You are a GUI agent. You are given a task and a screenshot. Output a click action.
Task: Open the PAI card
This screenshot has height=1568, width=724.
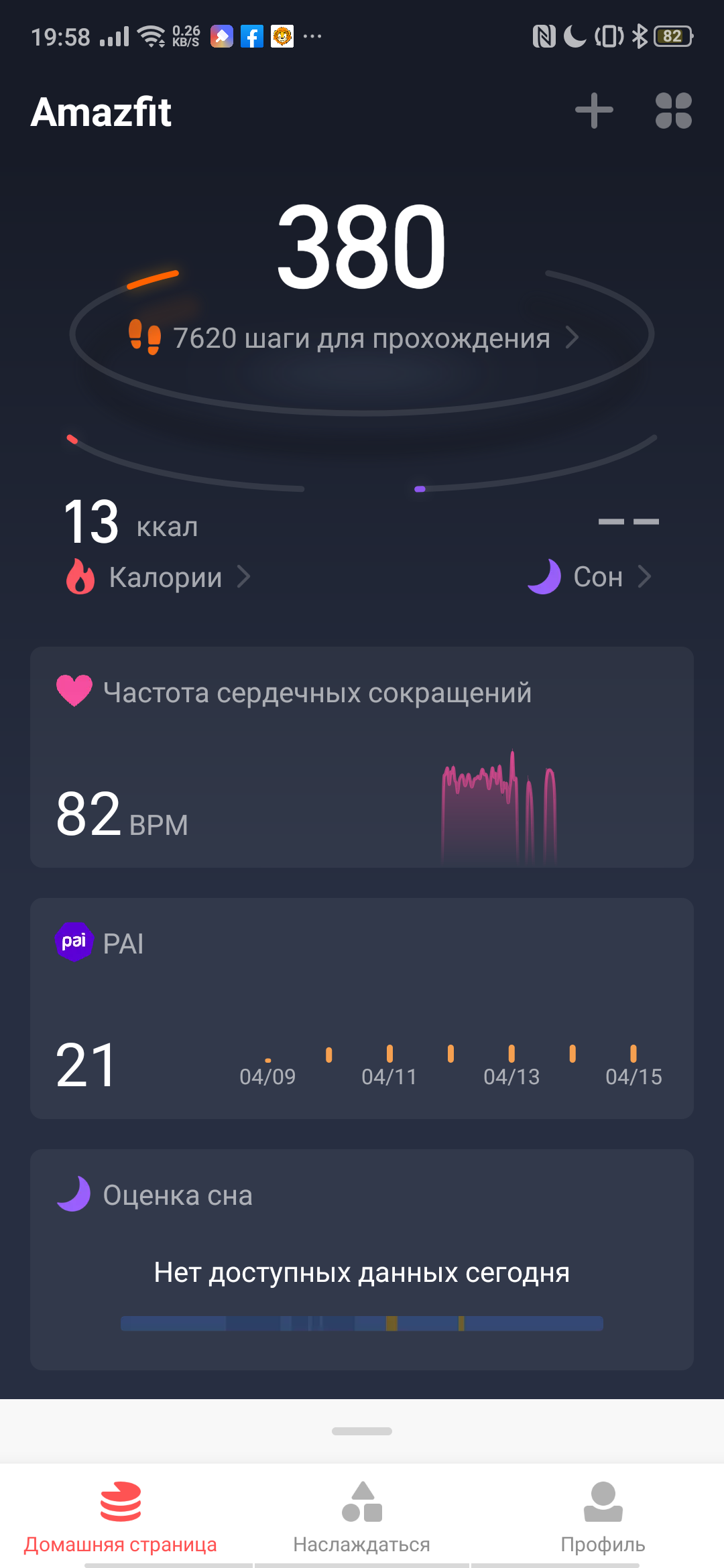[362, 1008]
